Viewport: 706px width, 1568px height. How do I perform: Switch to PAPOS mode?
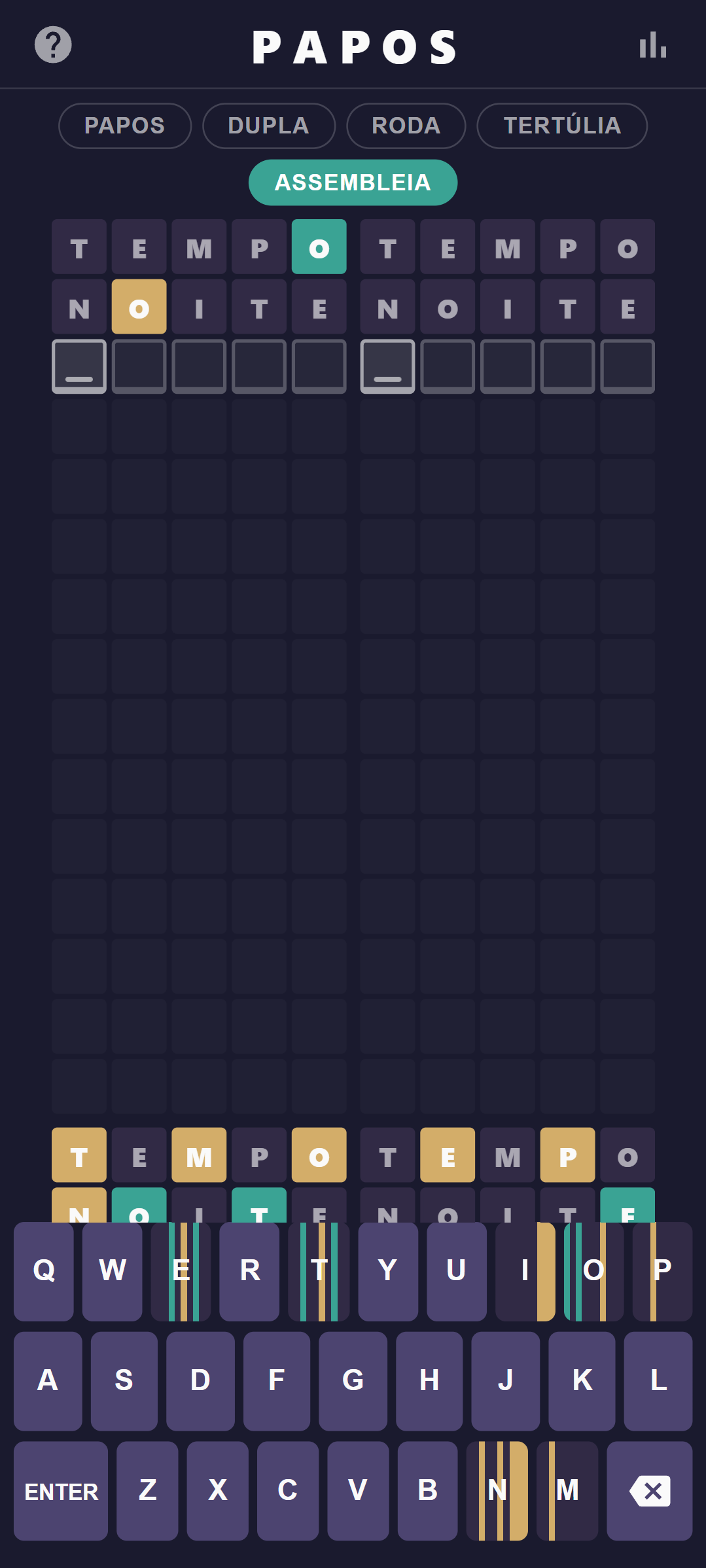click(x=125, y=126)
